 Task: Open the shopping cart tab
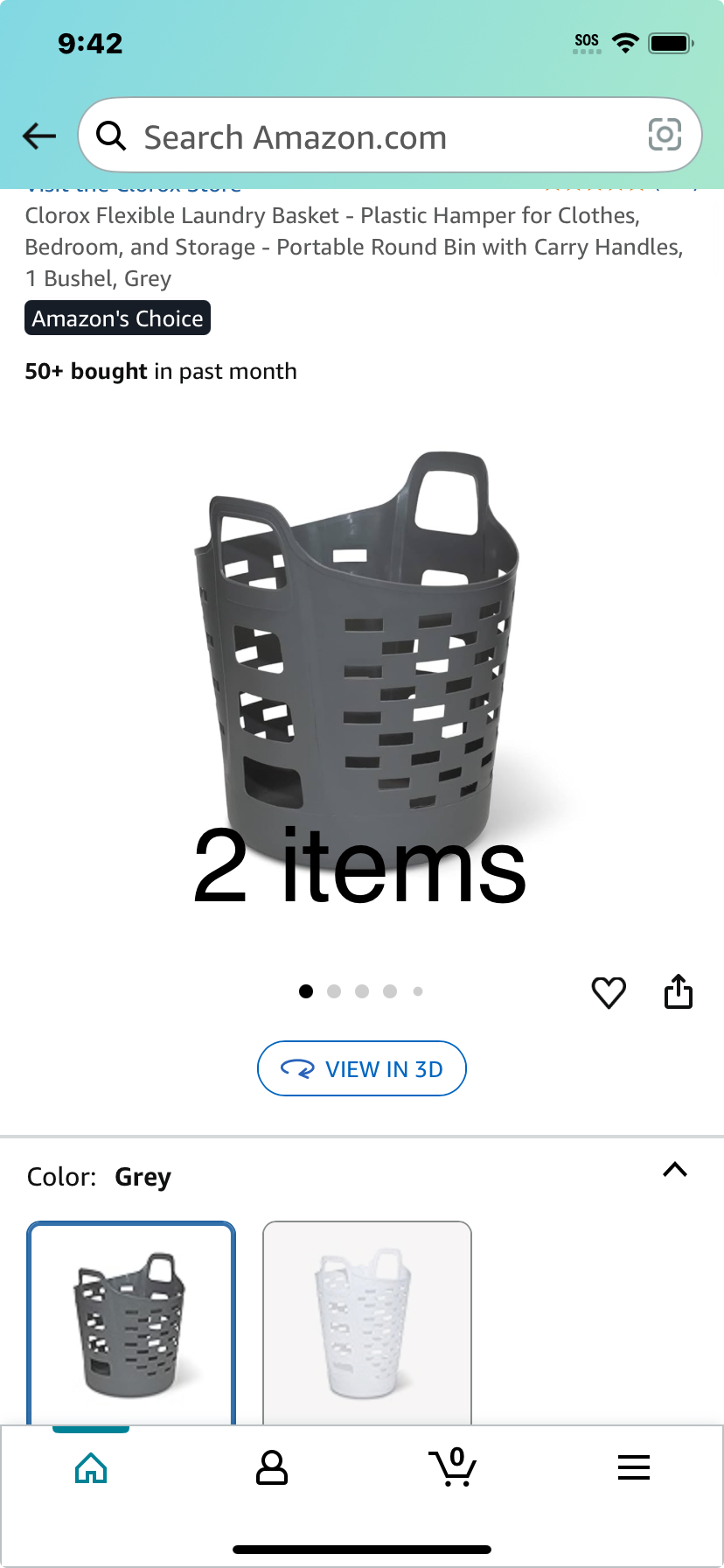452,1467
